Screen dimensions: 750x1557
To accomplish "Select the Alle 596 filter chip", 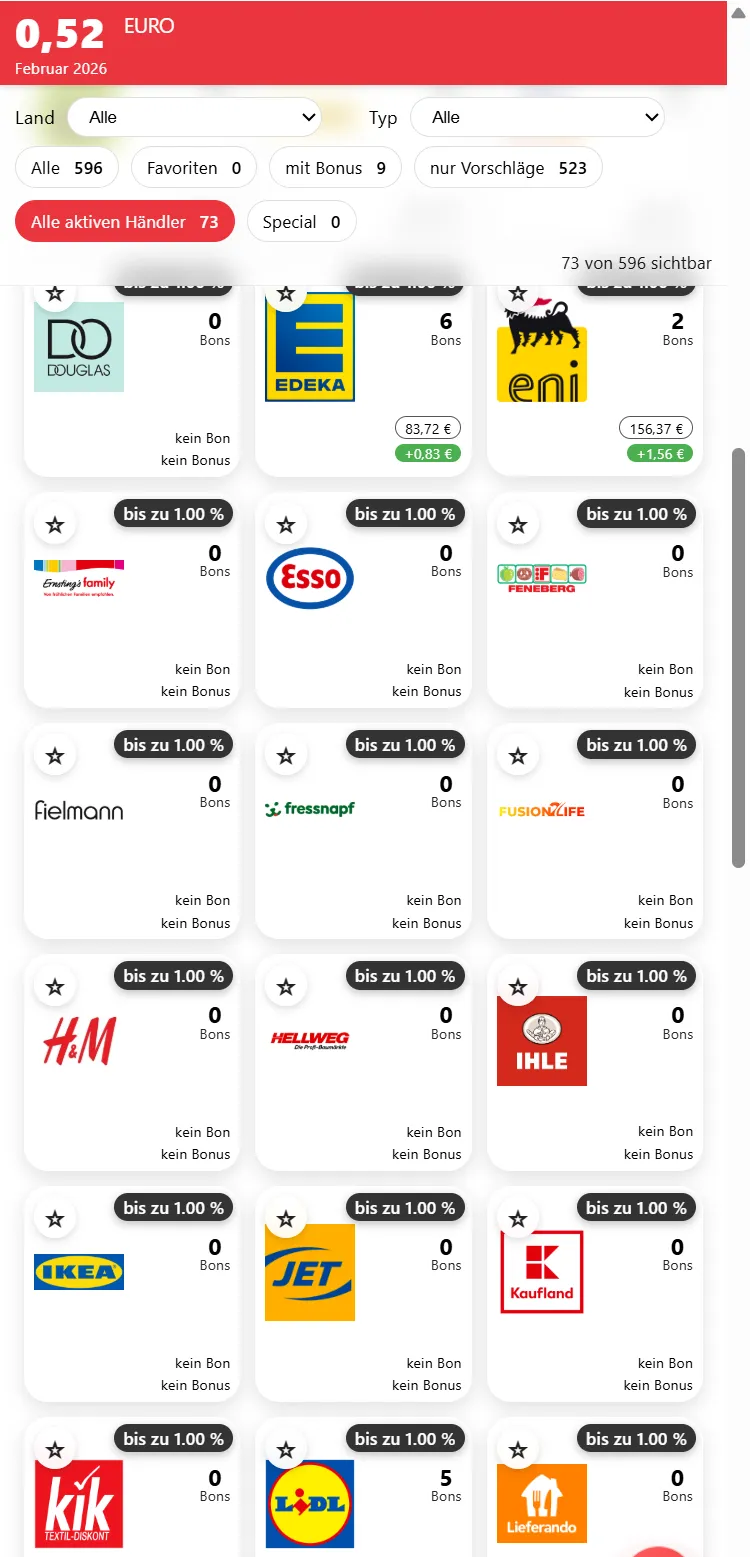I will (67, 168).
